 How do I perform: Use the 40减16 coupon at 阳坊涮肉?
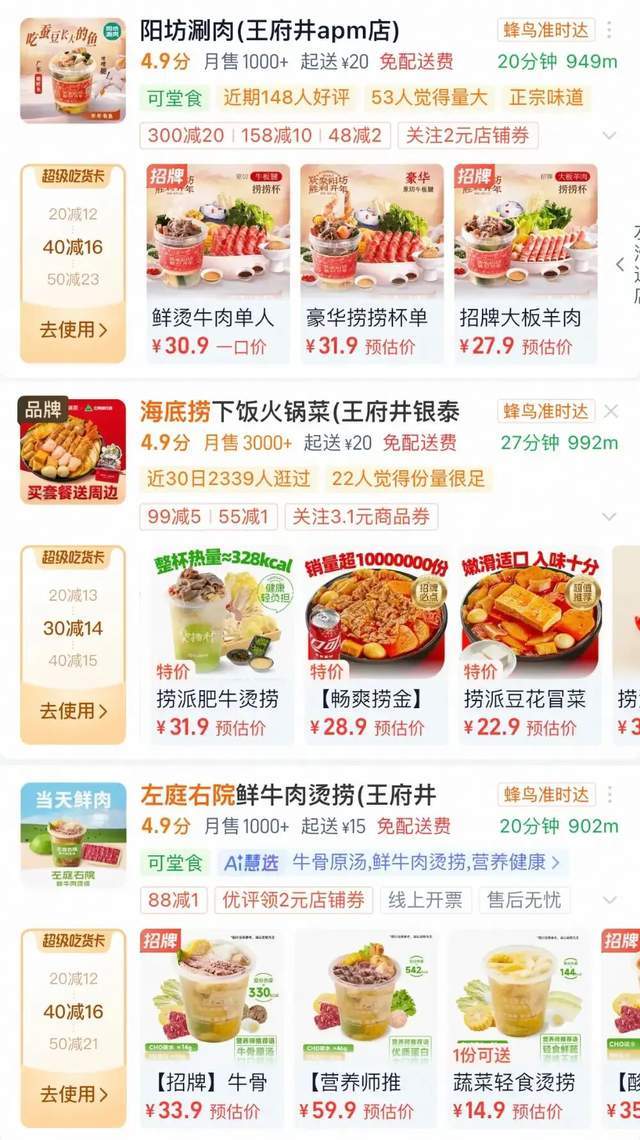(x=73, y=329)
